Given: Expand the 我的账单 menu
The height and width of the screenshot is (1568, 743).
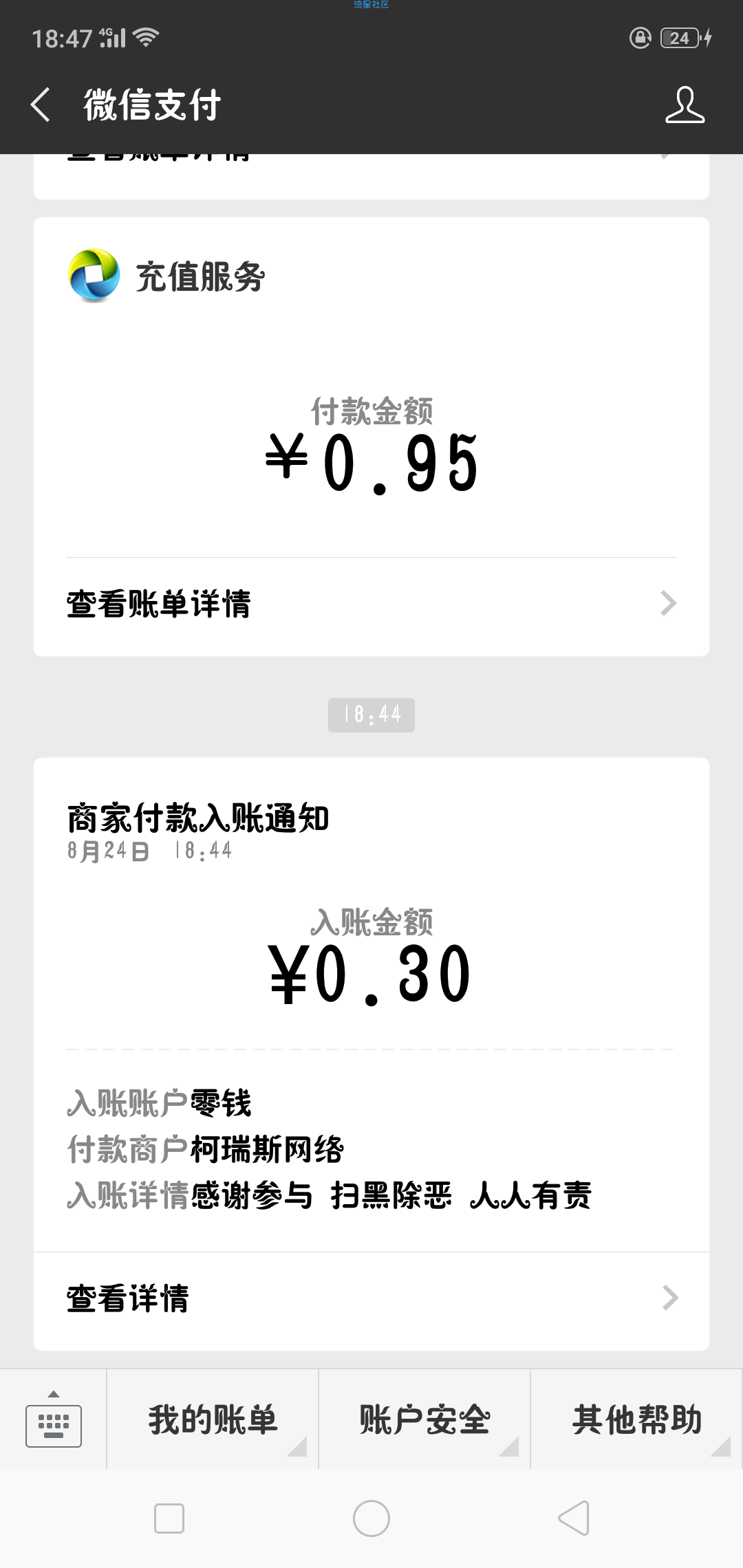Looking at the screenshot, I should [213, 1419].
